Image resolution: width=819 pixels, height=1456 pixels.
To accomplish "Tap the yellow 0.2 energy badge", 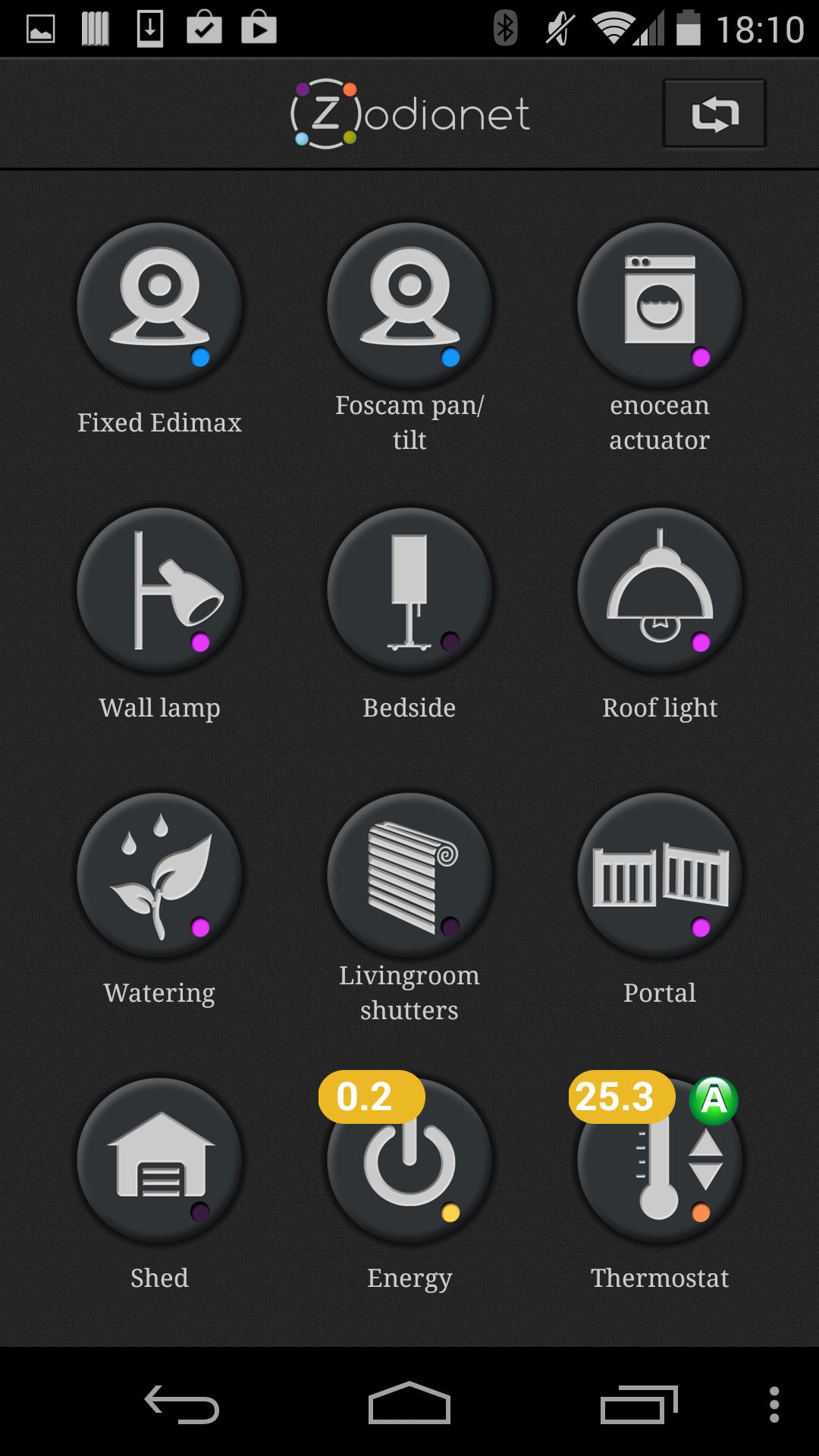I will pos(372,1097).
